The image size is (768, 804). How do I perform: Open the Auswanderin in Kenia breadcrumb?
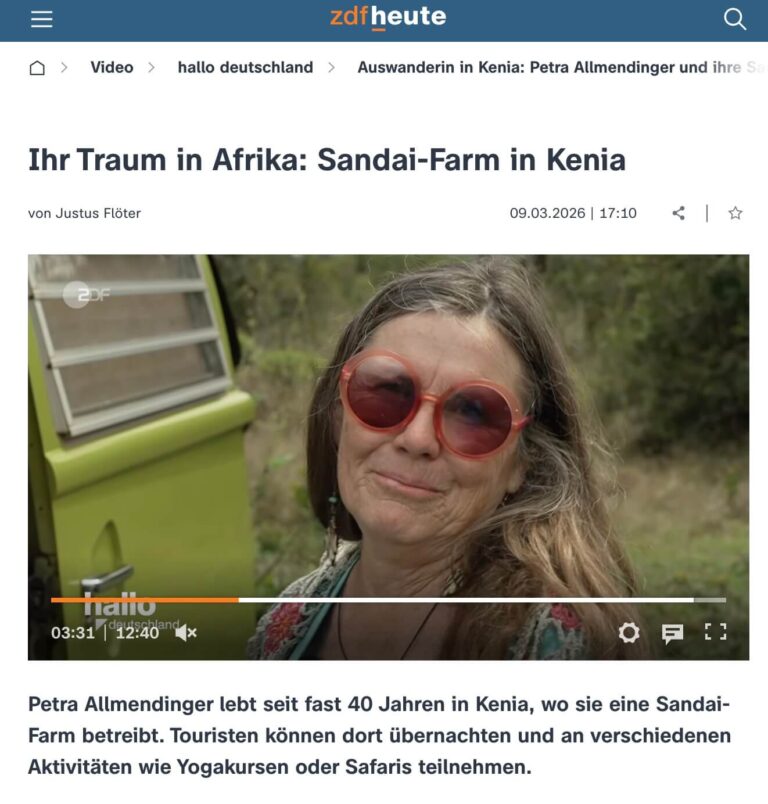[550, 67]
